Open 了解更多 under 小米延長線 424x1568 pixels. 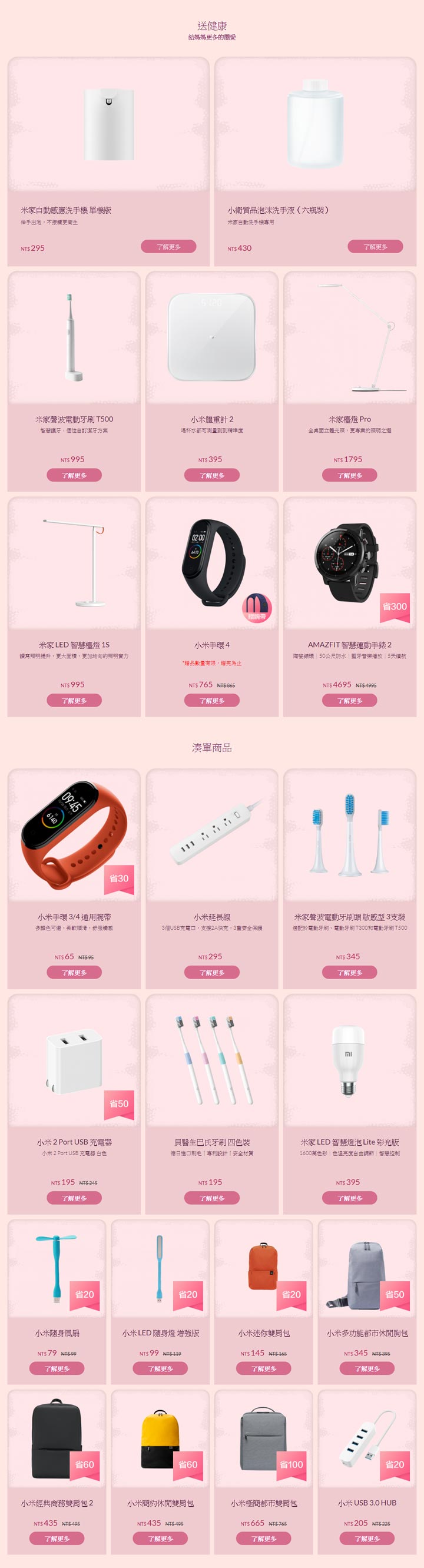[x=211, y=973]
